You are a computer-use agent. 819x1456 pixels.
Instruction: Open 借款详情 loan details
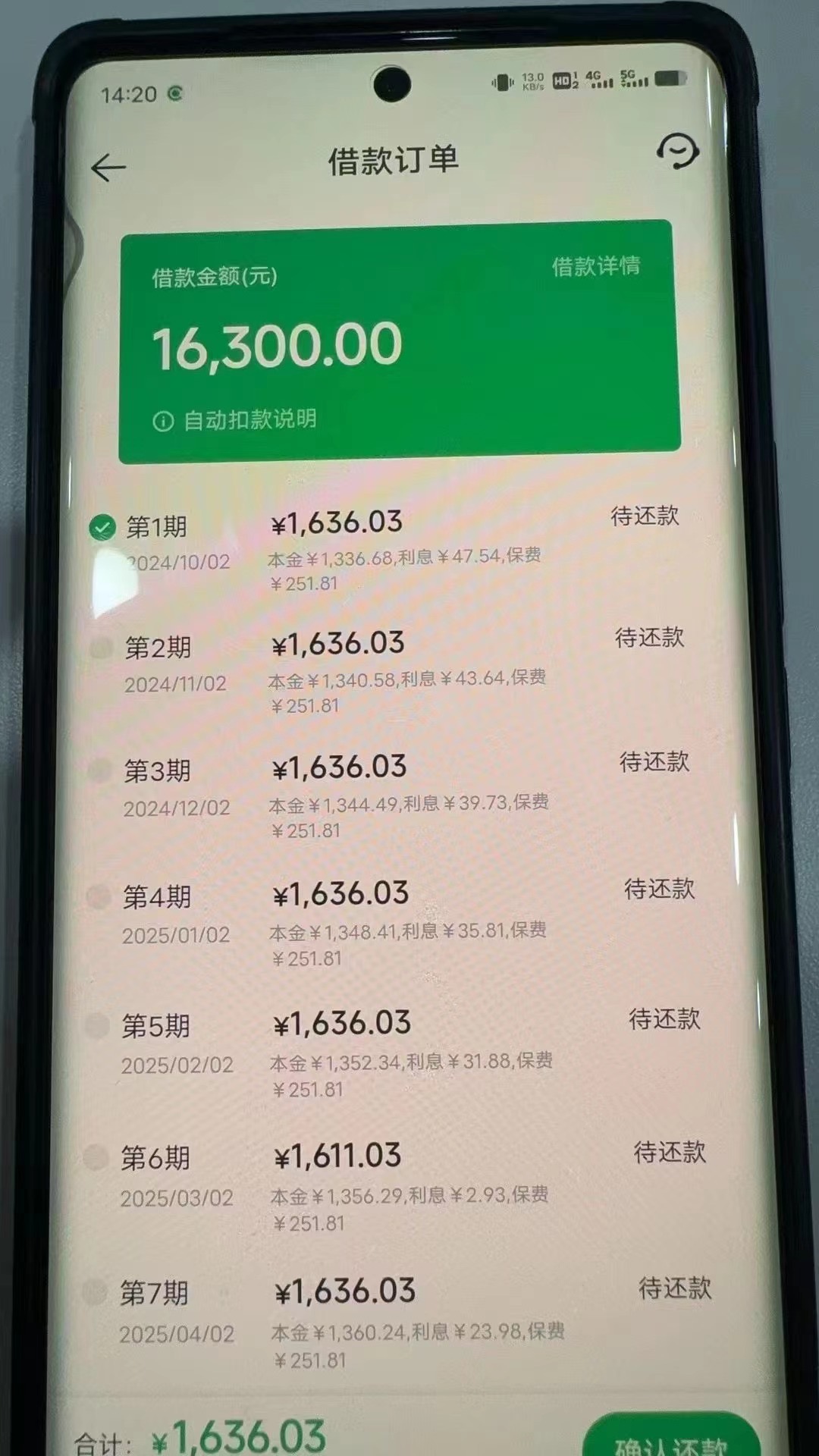(x=595, y=266)
